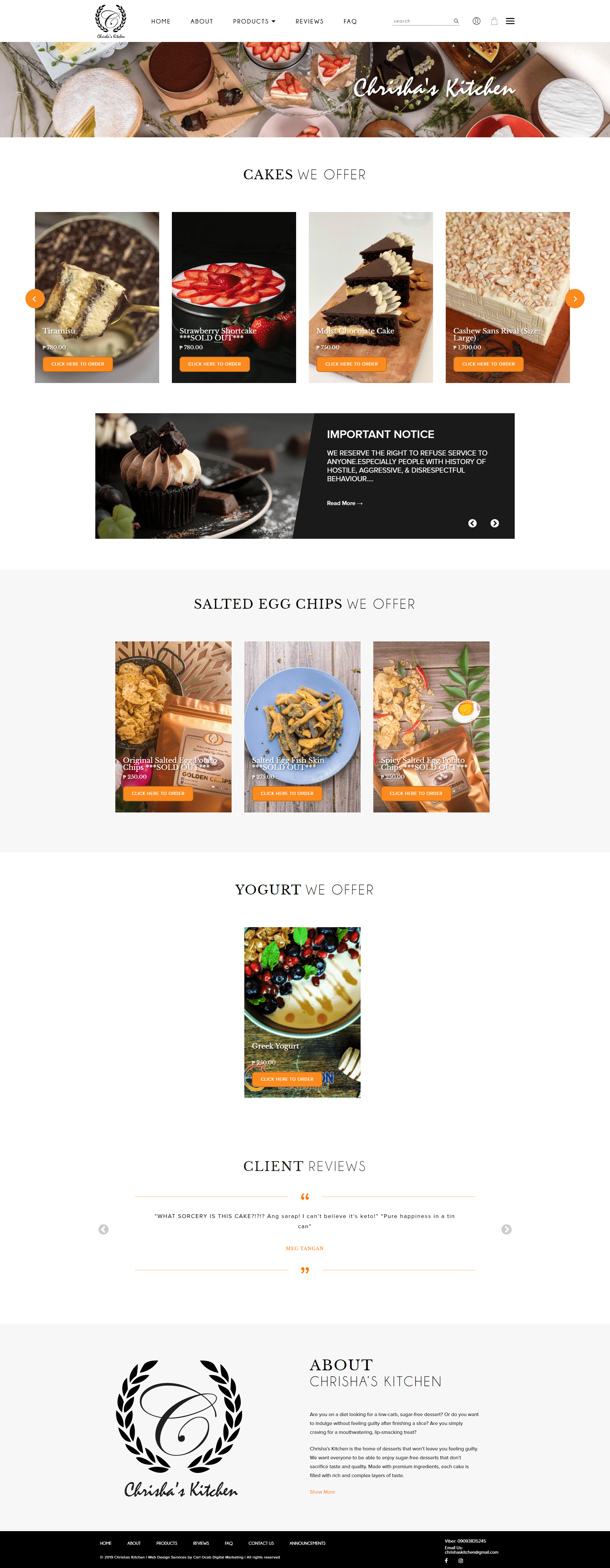
Task: Open the shopping bag icon
Action: (494, 21)
